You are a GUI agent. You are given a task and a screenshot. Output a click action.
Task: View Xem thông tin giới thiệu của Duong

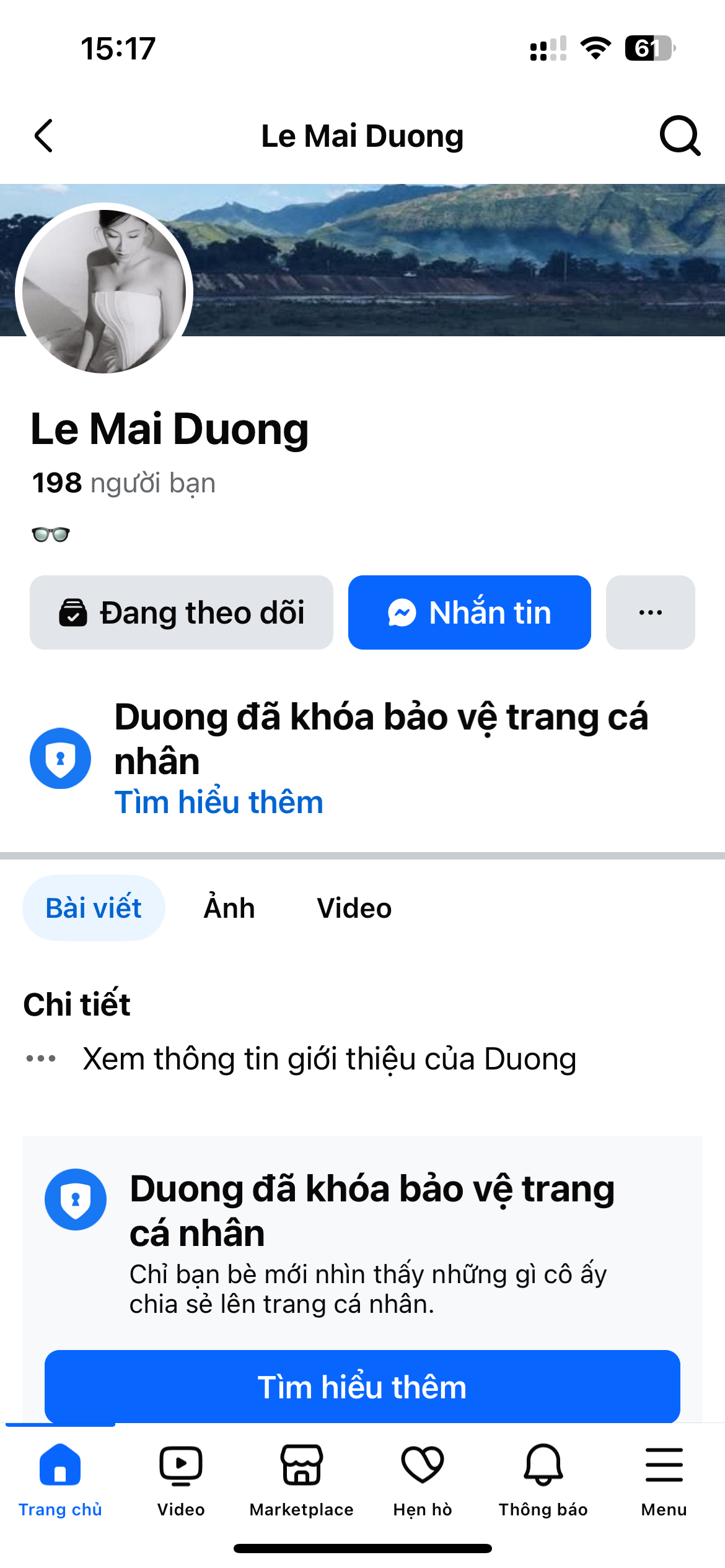tap(329, 1059)
